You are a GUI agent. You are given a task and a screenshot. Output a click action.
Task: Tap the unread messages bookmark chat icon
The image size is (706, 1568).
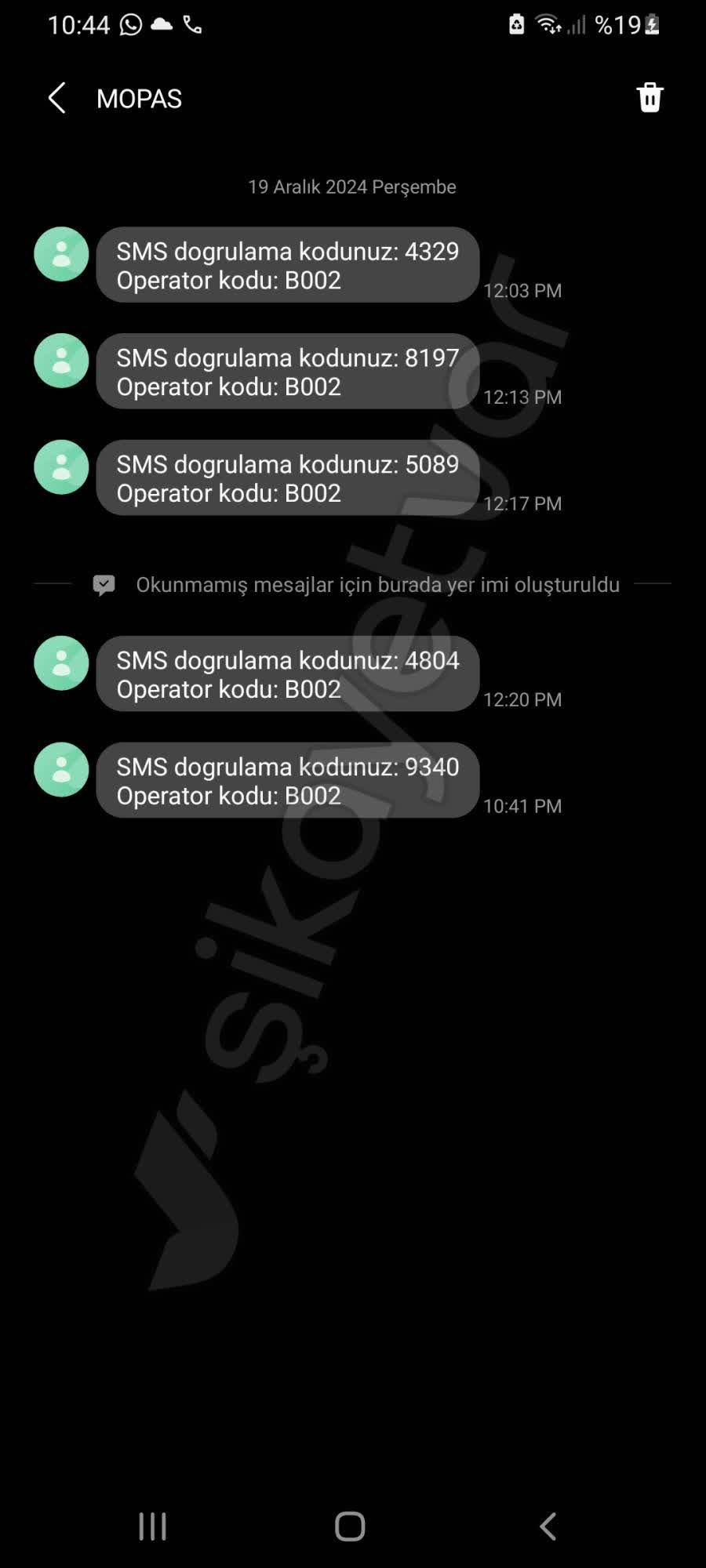click(104, 584)
